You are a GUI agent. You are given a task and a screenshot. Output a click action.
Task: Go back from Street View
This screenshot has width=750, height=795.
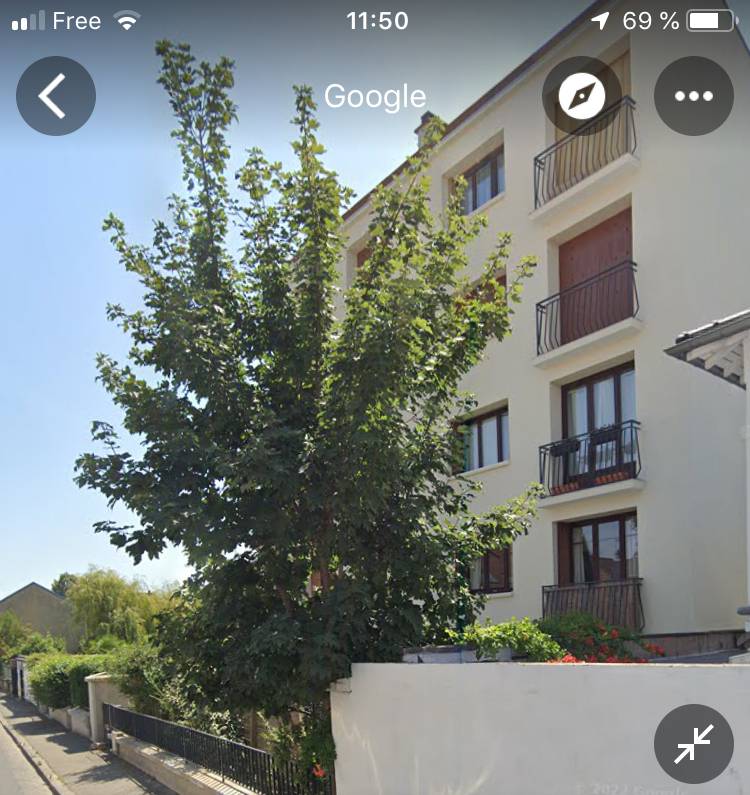tap(55, 96)
